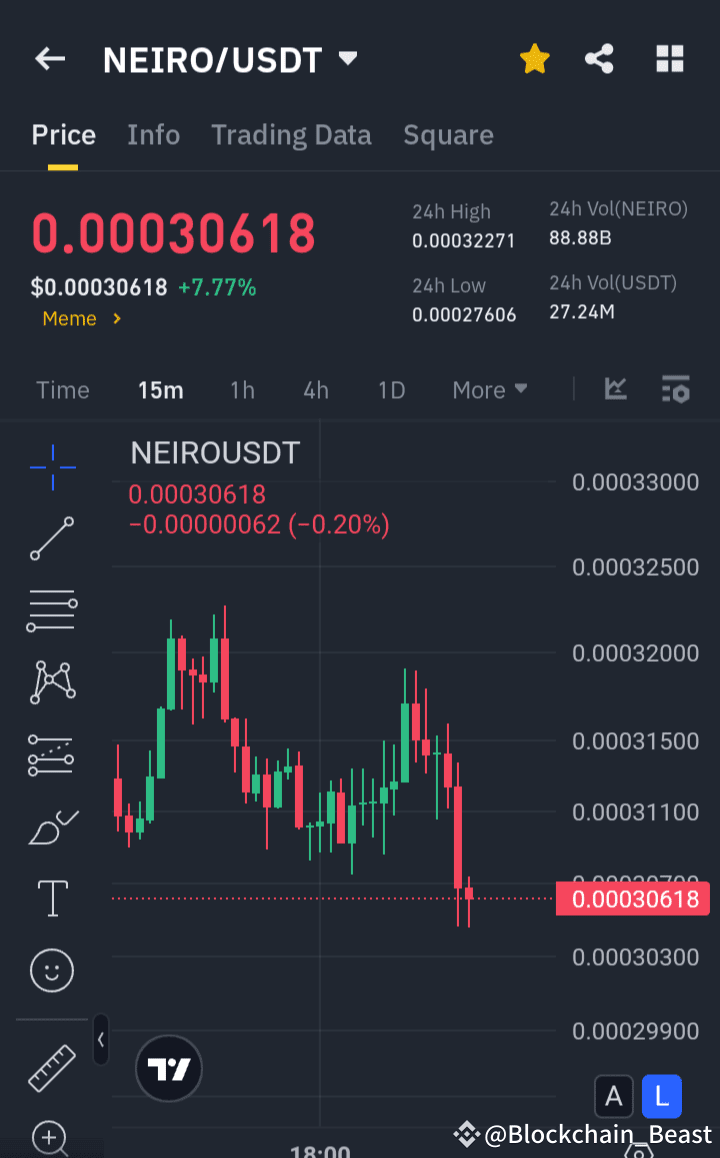Open the emoji sticker tool
Viewport: 720px width, 1158px height.
pyautogui.click(x=52, y=970)
